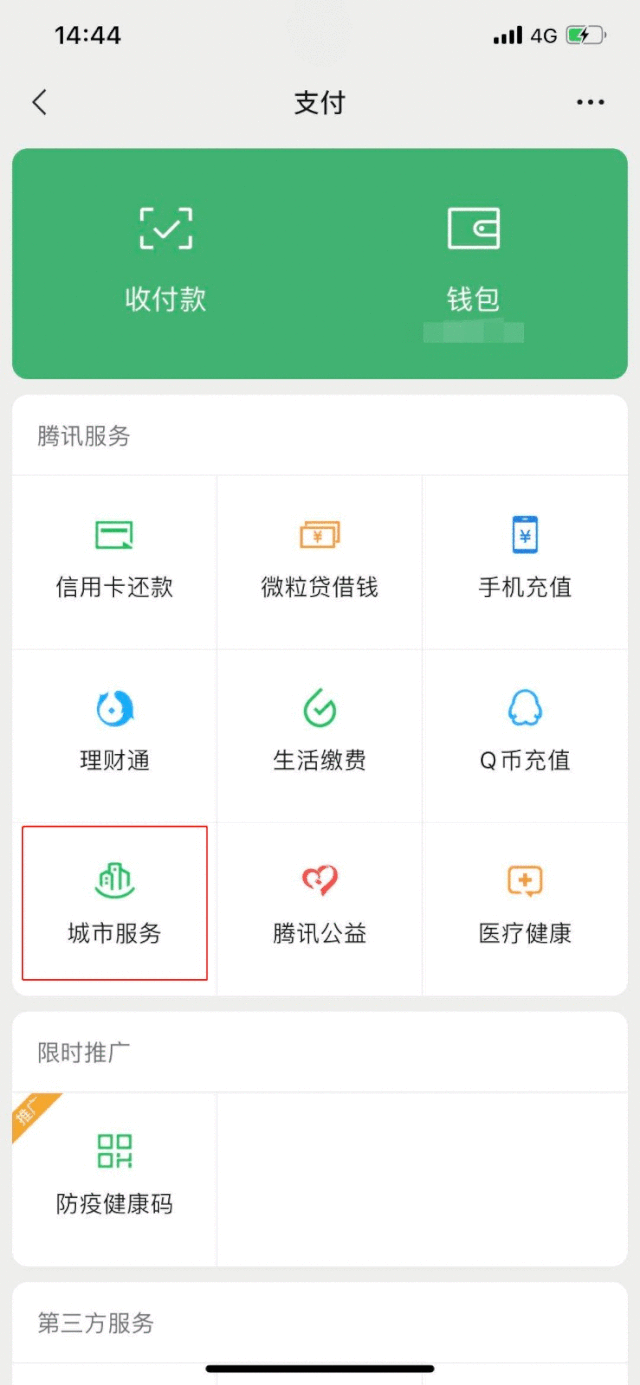Open 微粒贷借钱 loan service

pos(320,560)
